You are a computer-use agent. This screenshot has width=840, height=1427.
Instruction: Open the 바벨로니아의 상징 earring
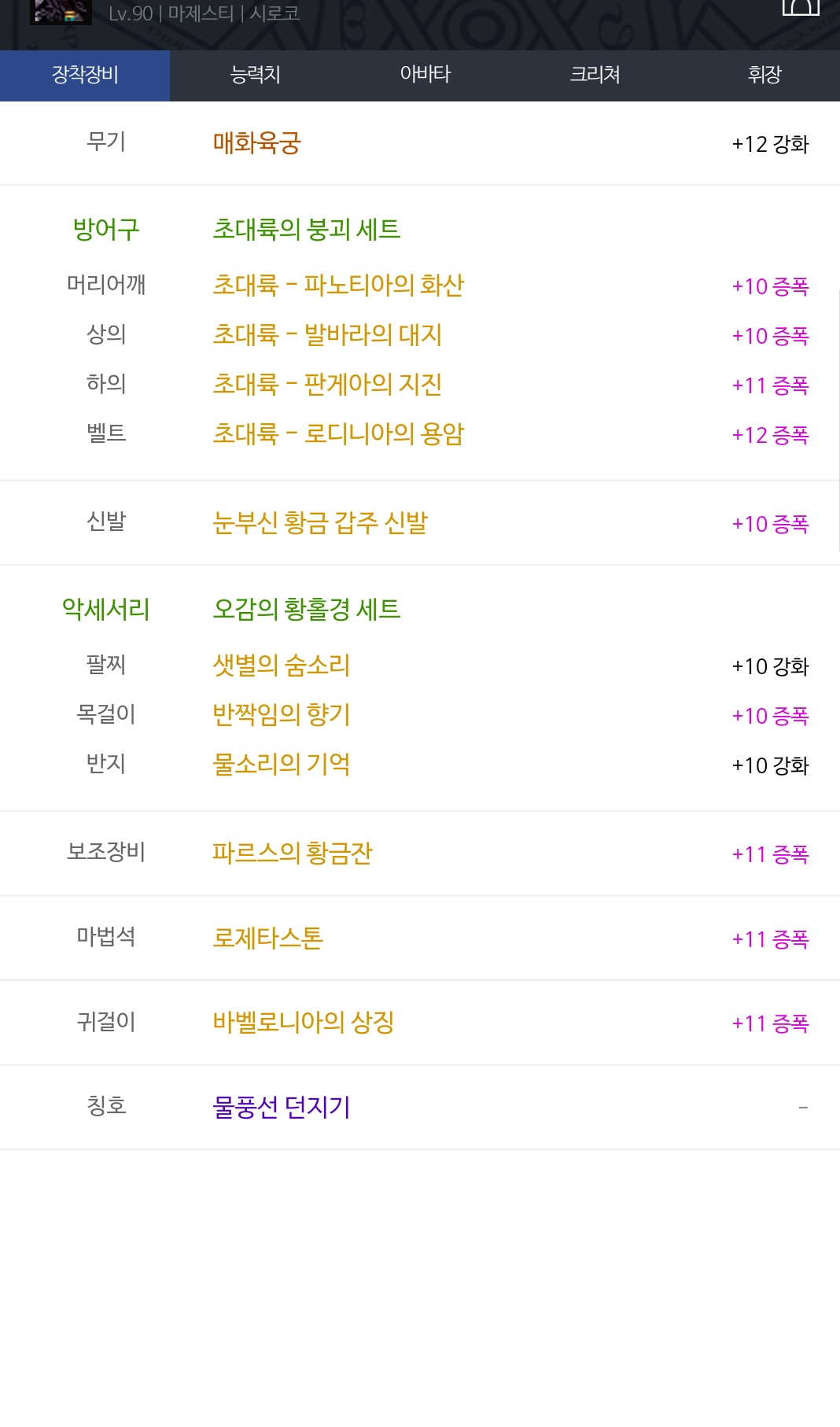tap(304, 1022)
